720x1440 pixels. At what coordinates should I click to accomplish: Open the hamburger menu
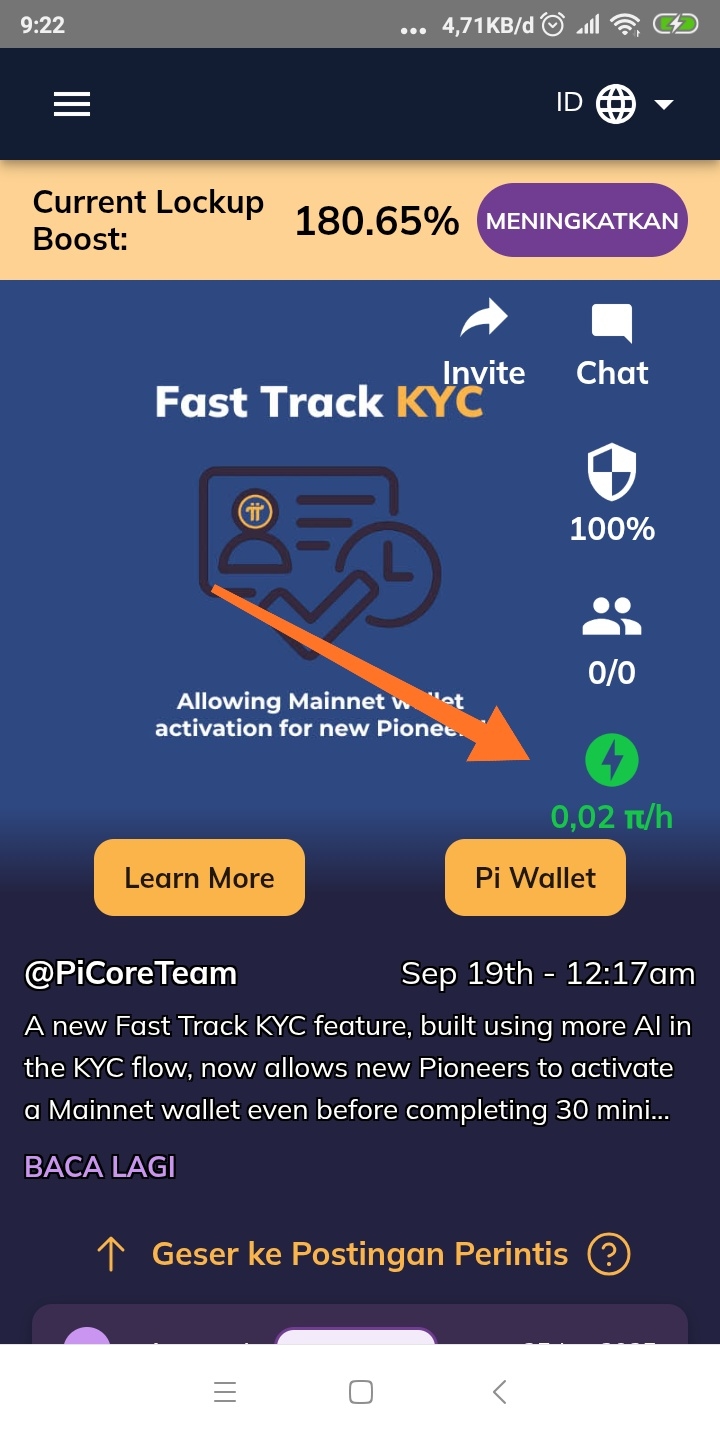click(x=72, y=104)
